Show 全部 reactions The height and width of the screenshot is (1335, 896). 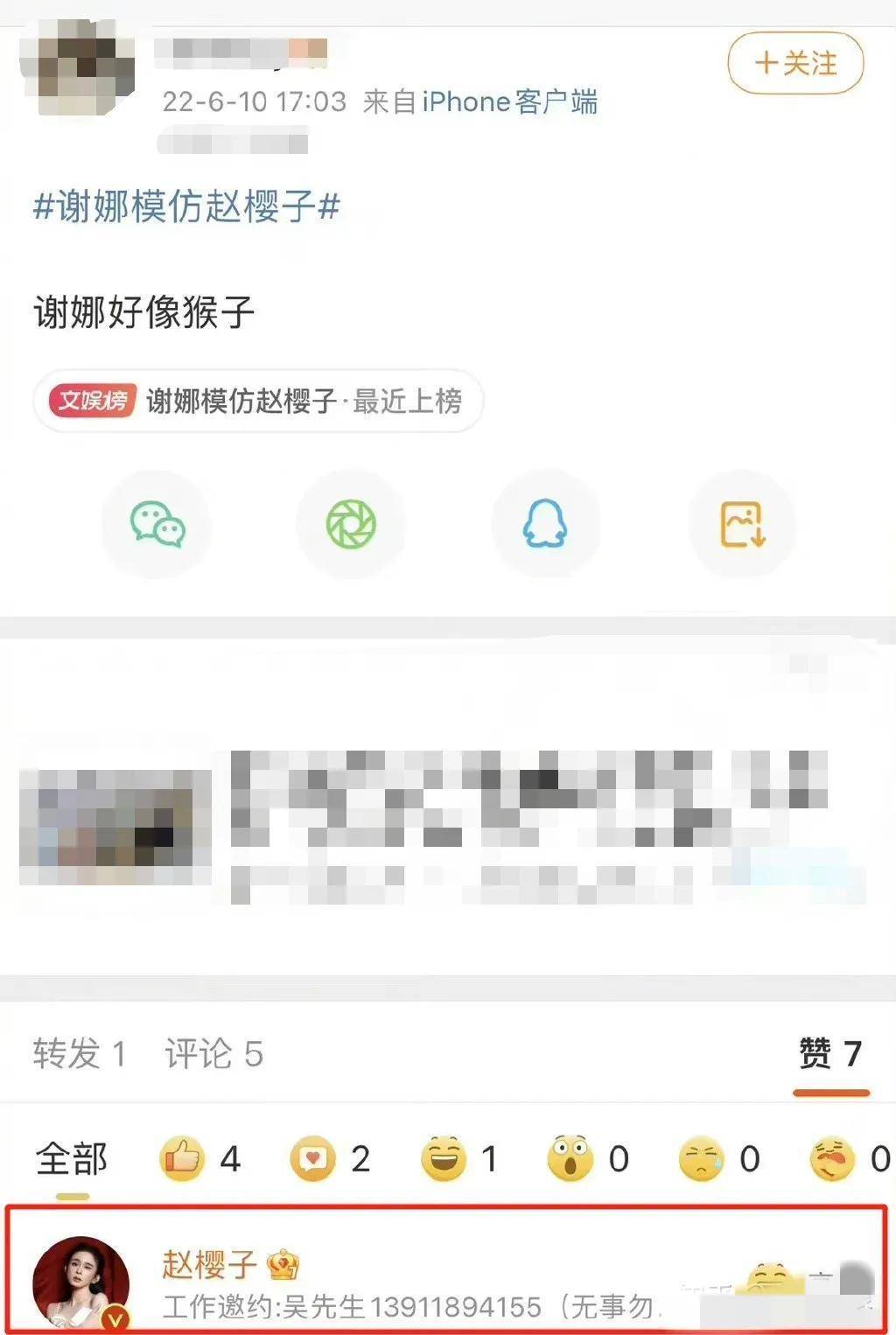click(72, 1159)
